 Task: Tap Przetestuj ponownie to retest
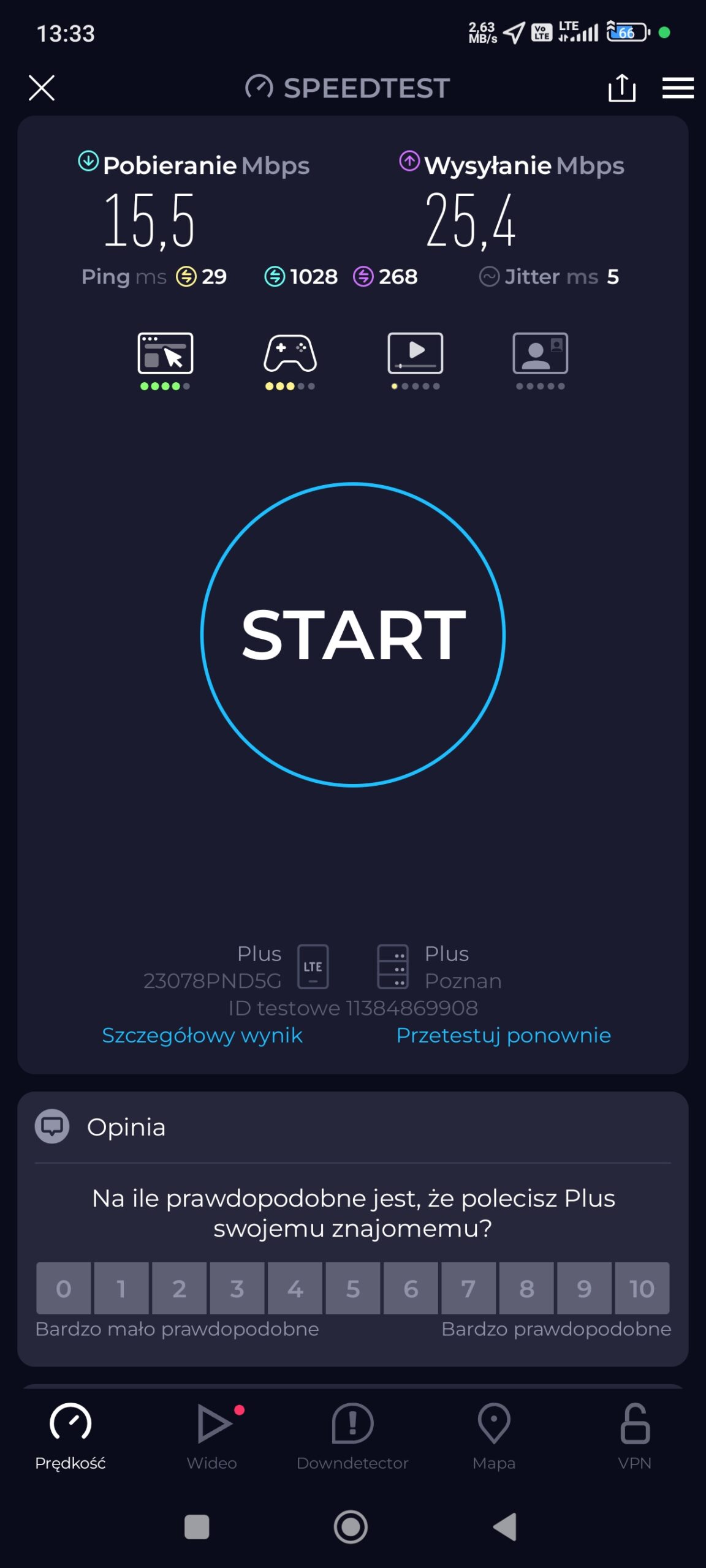(503, 1036)
